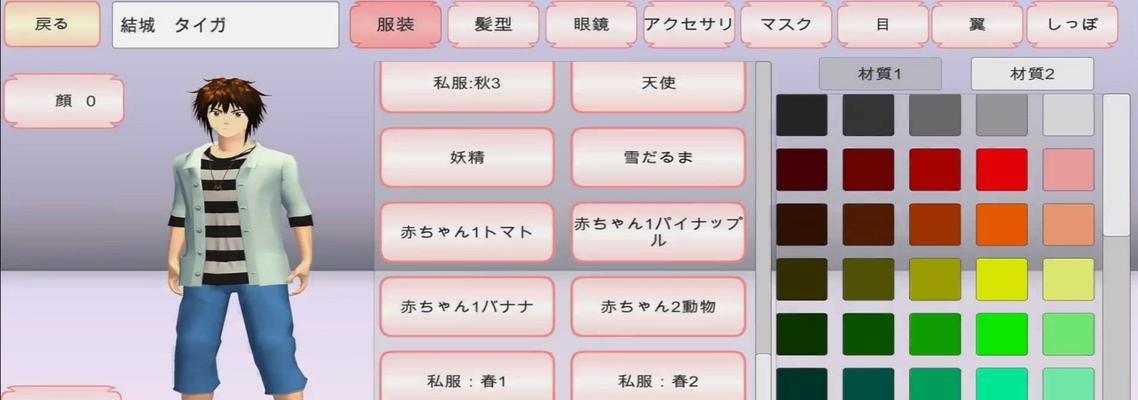
Task: Switch to 材質2 material tab
Action: click(x=1032, y=74)
